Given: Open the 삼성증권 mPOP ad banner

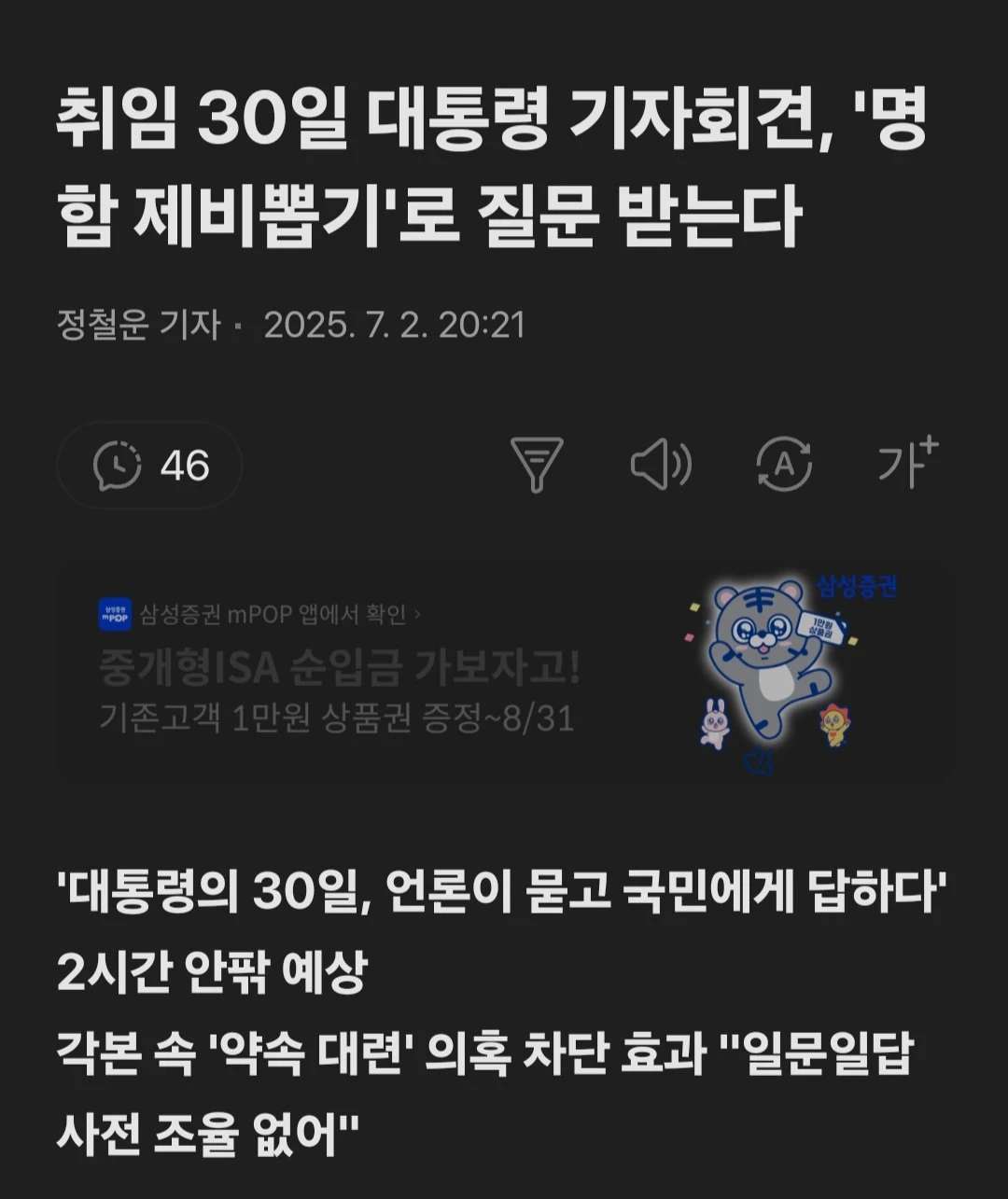Looking at the screenshot, I should (504, 670).
